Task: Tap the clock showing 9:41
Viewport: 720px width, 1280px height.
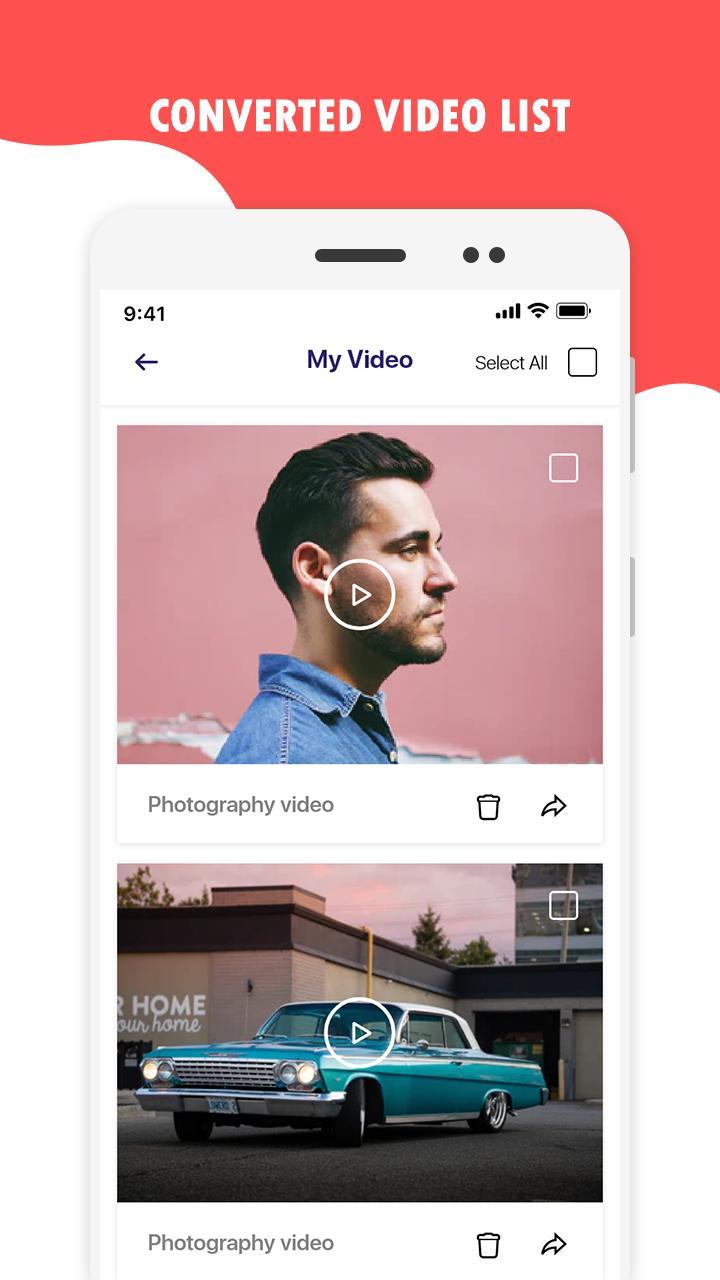Action: (145, 313)
